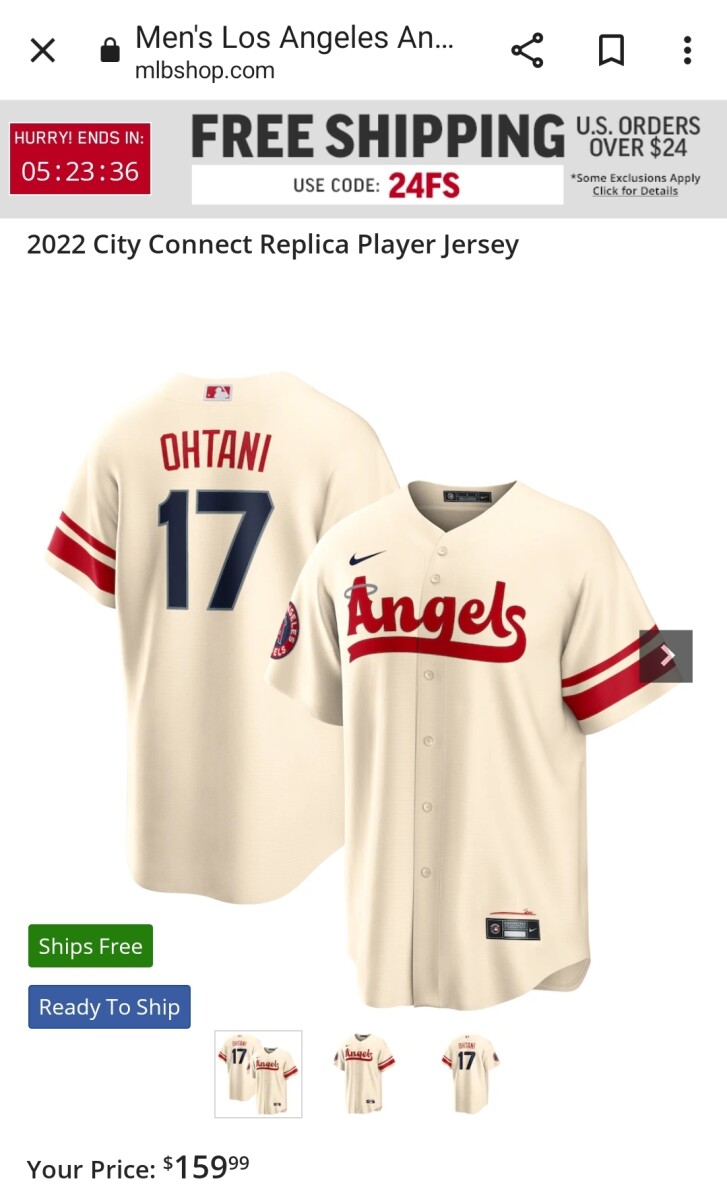Screen dimensions: 727x1200
Task: Select front-view Angels jersey thumbnail
Action: point(363,1073)
